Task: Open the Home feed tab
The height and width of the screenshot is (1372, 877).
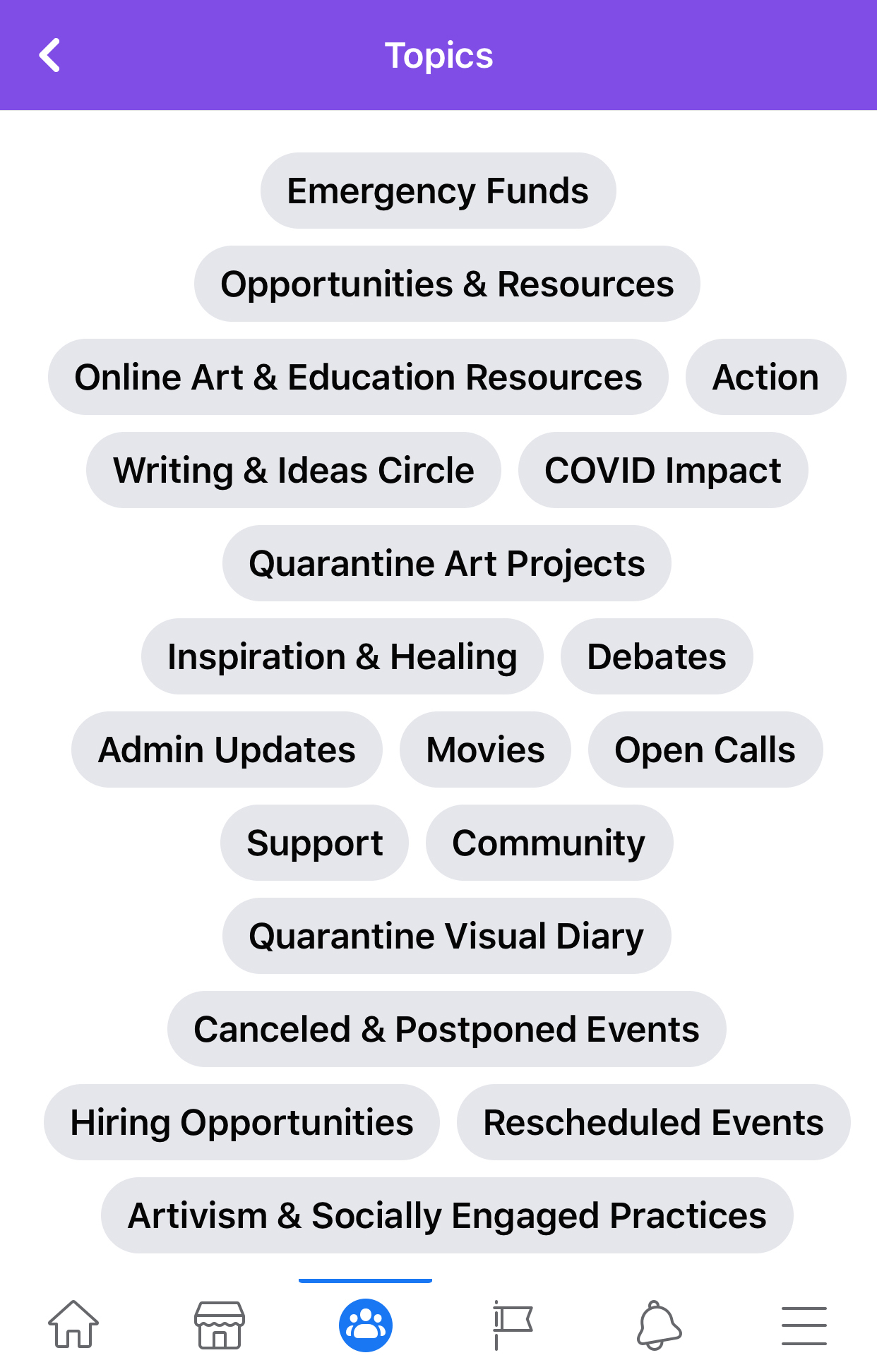Action: (x=73, y=1324)
